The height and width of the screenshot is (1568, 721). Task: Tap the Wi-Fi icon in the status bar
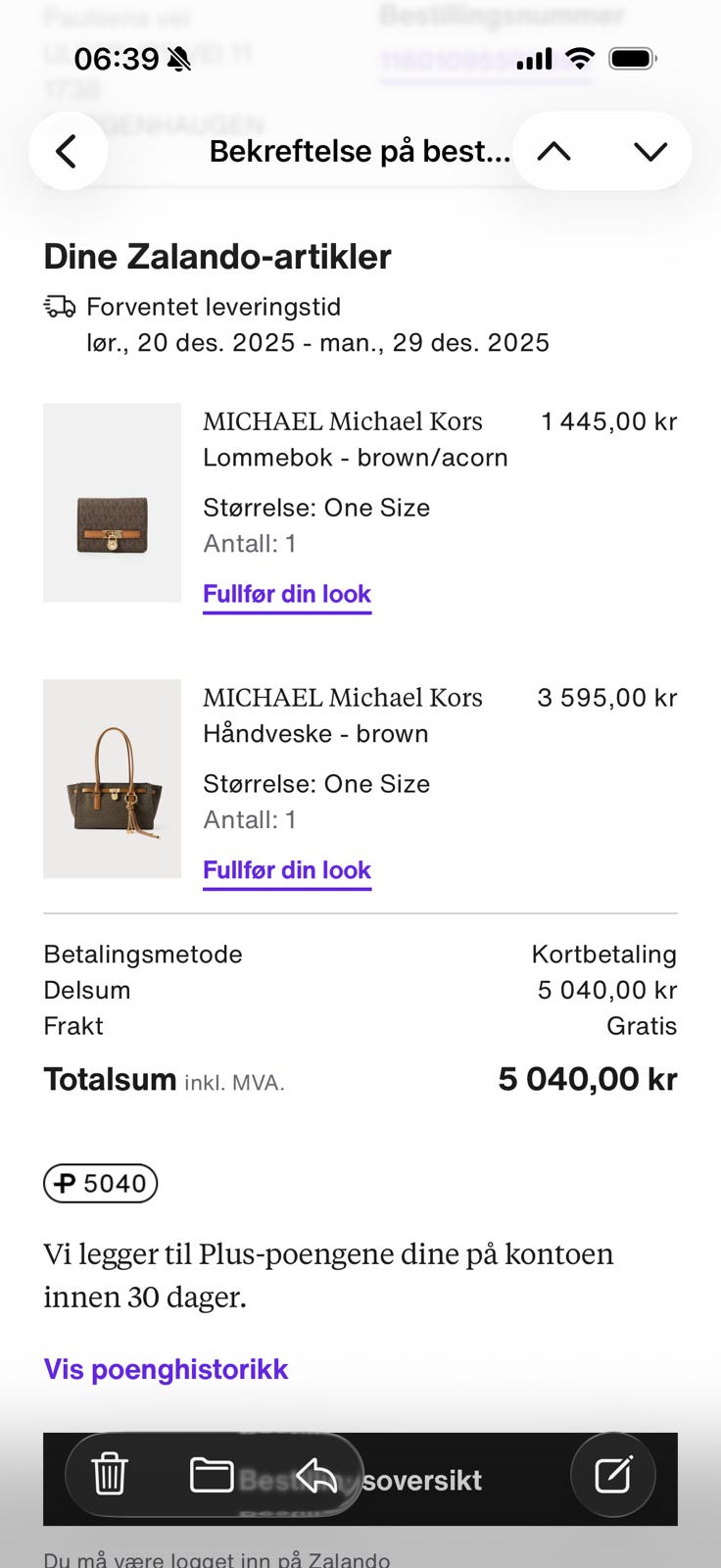(x=579, y=58)
